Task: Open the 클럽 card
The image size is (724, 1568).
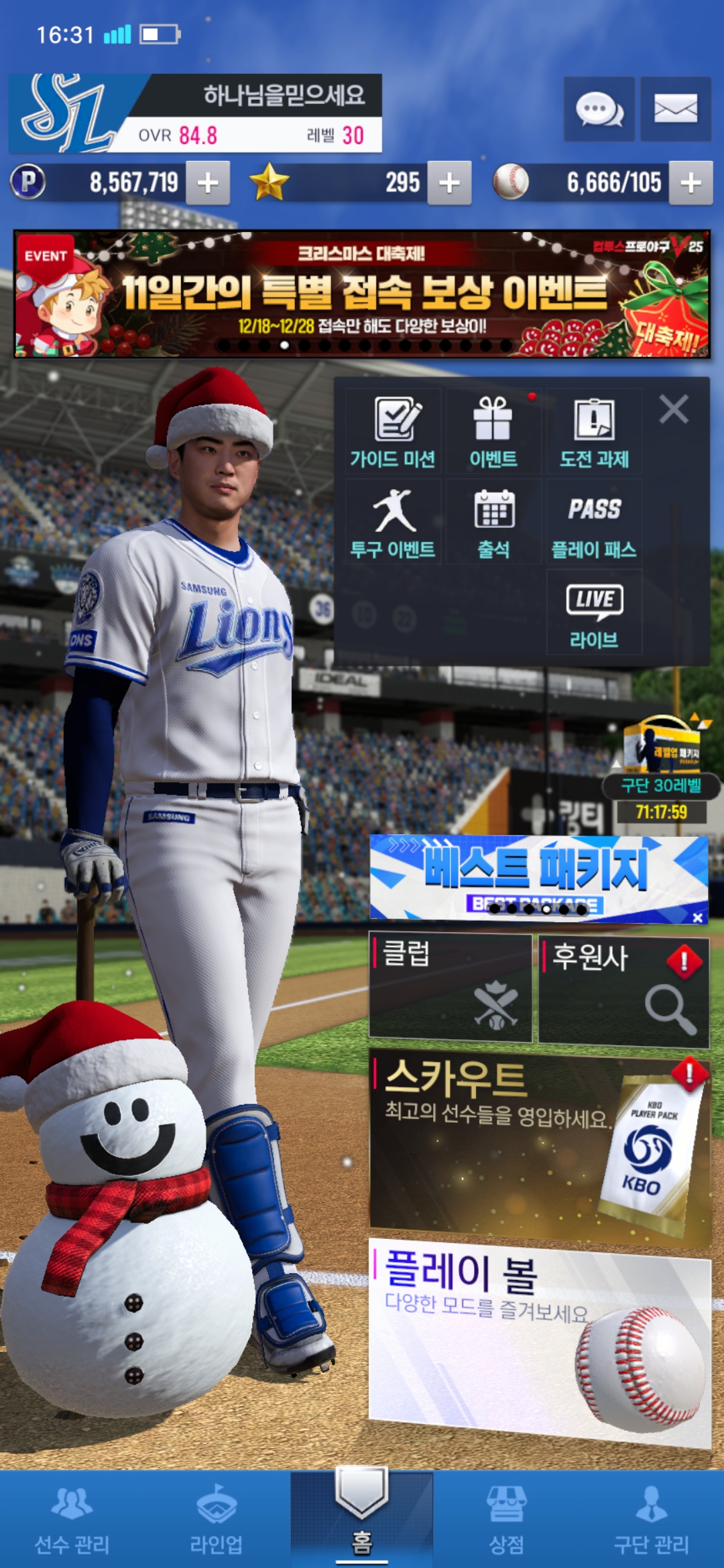Action: point(450,988)
